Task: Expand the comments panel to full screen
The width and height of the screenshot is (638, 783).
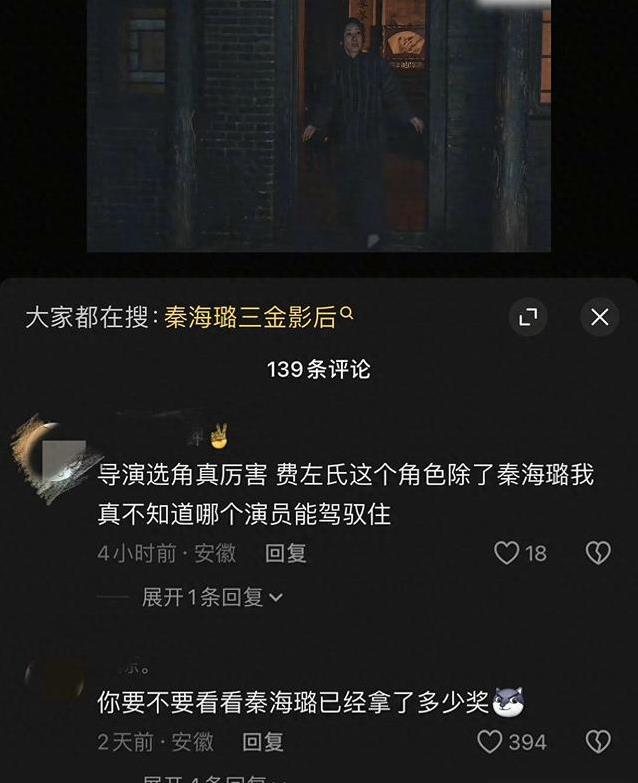Action: pos(528,317)
